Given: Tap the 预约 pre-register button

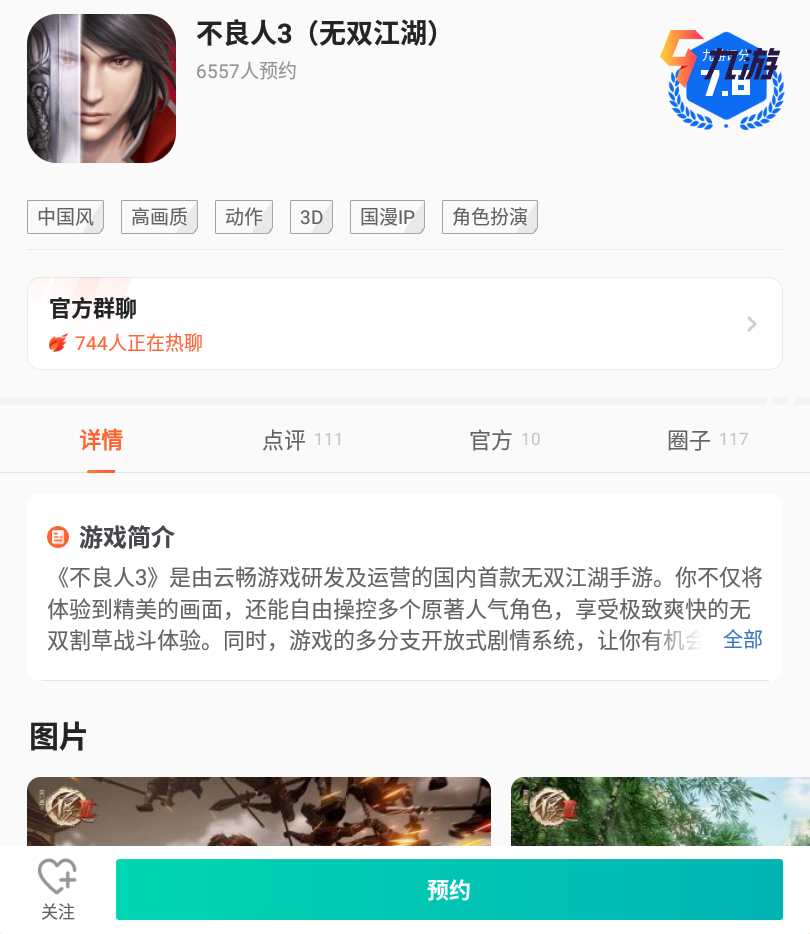Looking at the screenshot, I should pyautogui.click(x=449, y=889).
